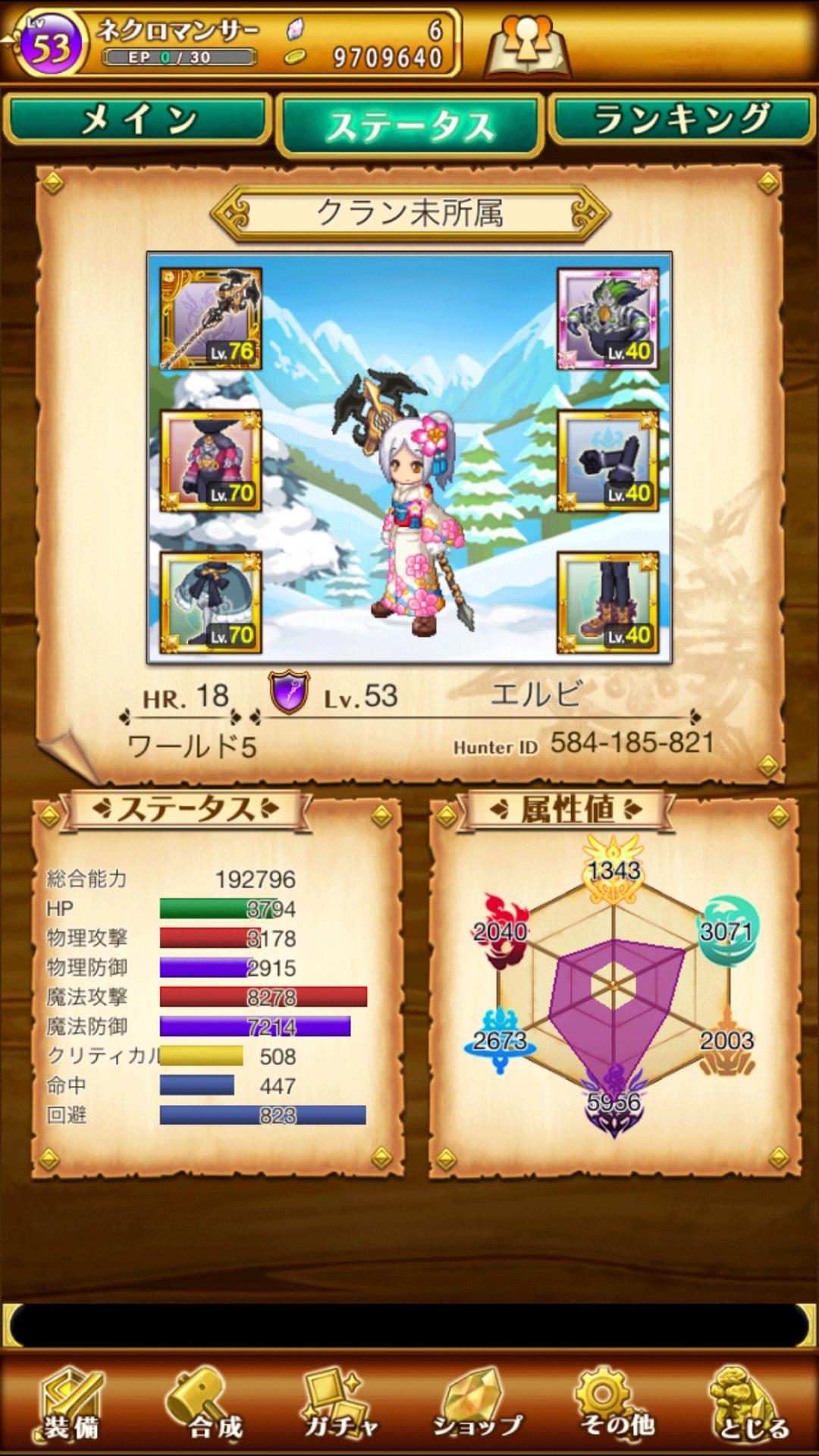The width and height of the screenshot is (819, 1456).
Task: Go to 装備 equipment menu
Action: tap(71, 1404)
